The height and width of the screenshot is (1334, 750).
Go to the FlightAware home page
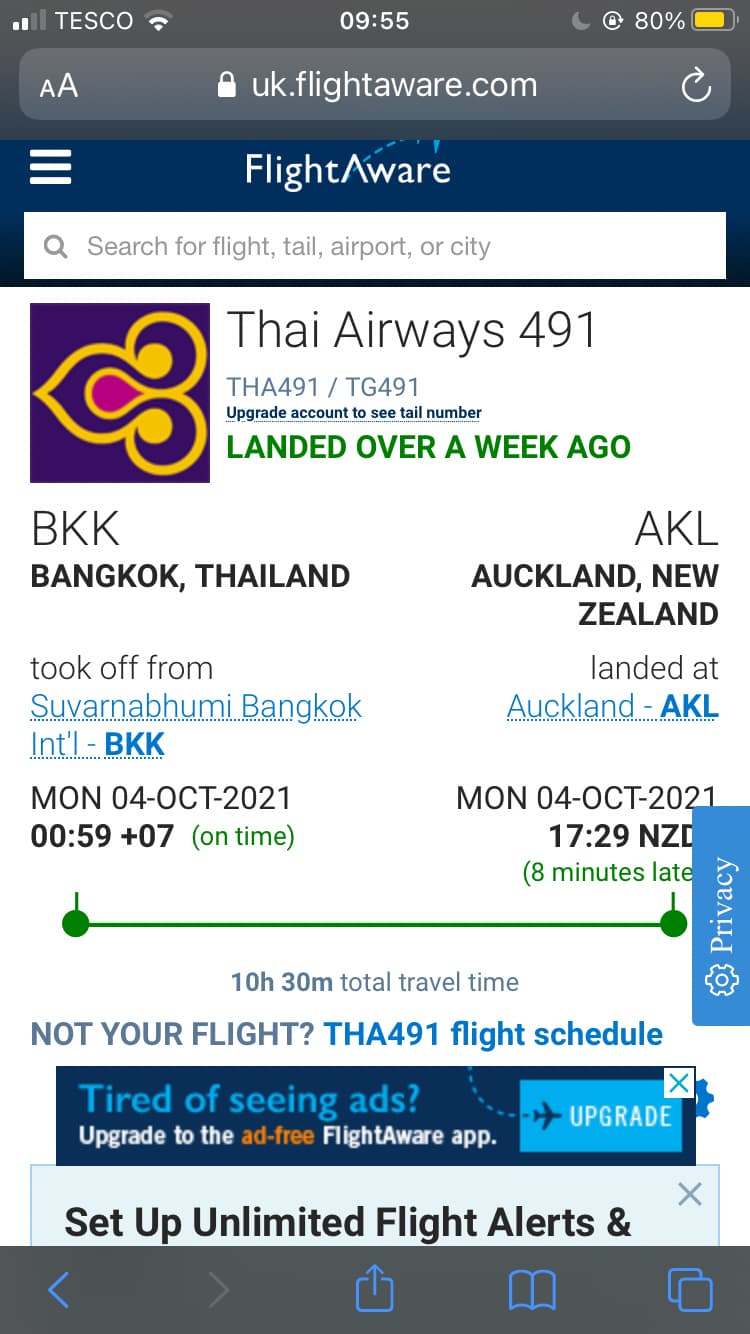pos(348,170)
